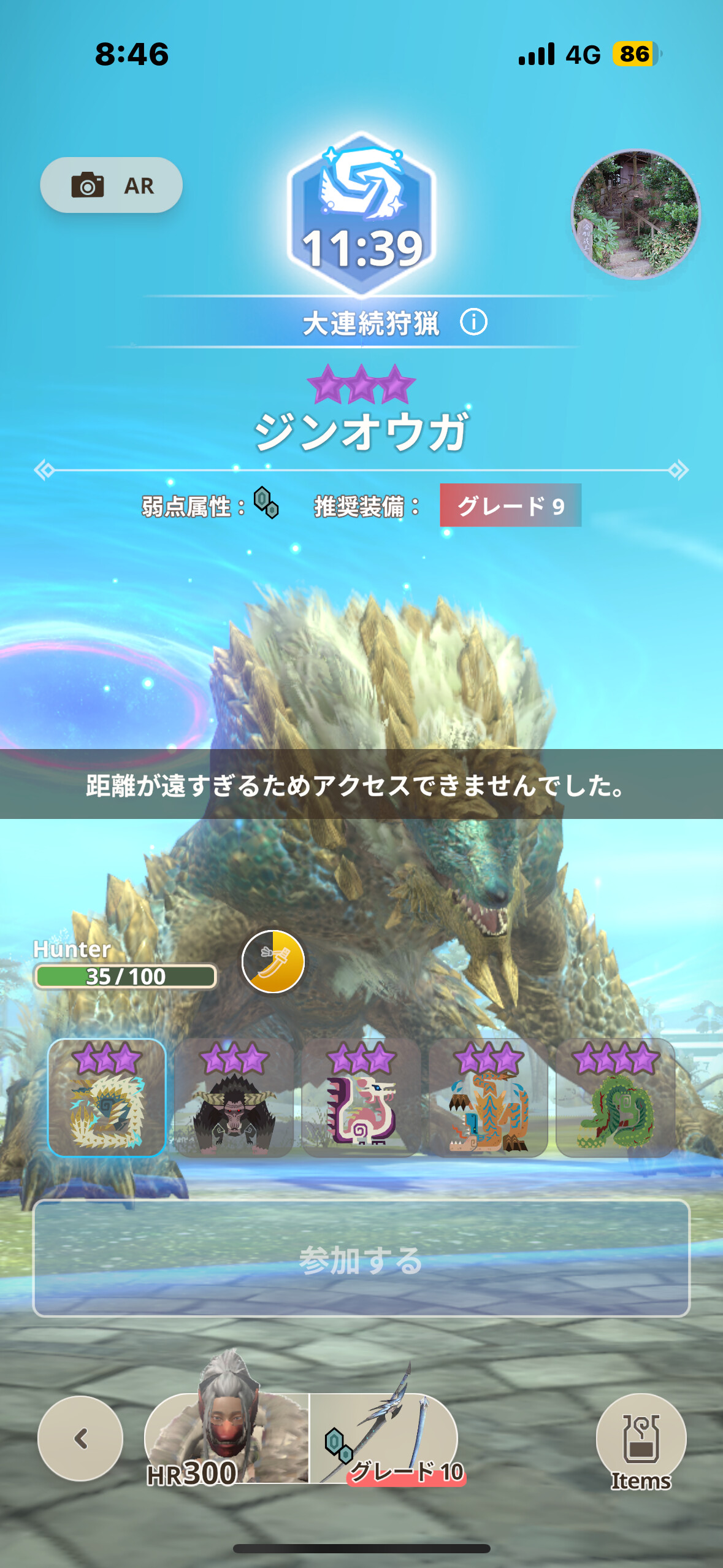Open the AR camera mode

[111, 185]
